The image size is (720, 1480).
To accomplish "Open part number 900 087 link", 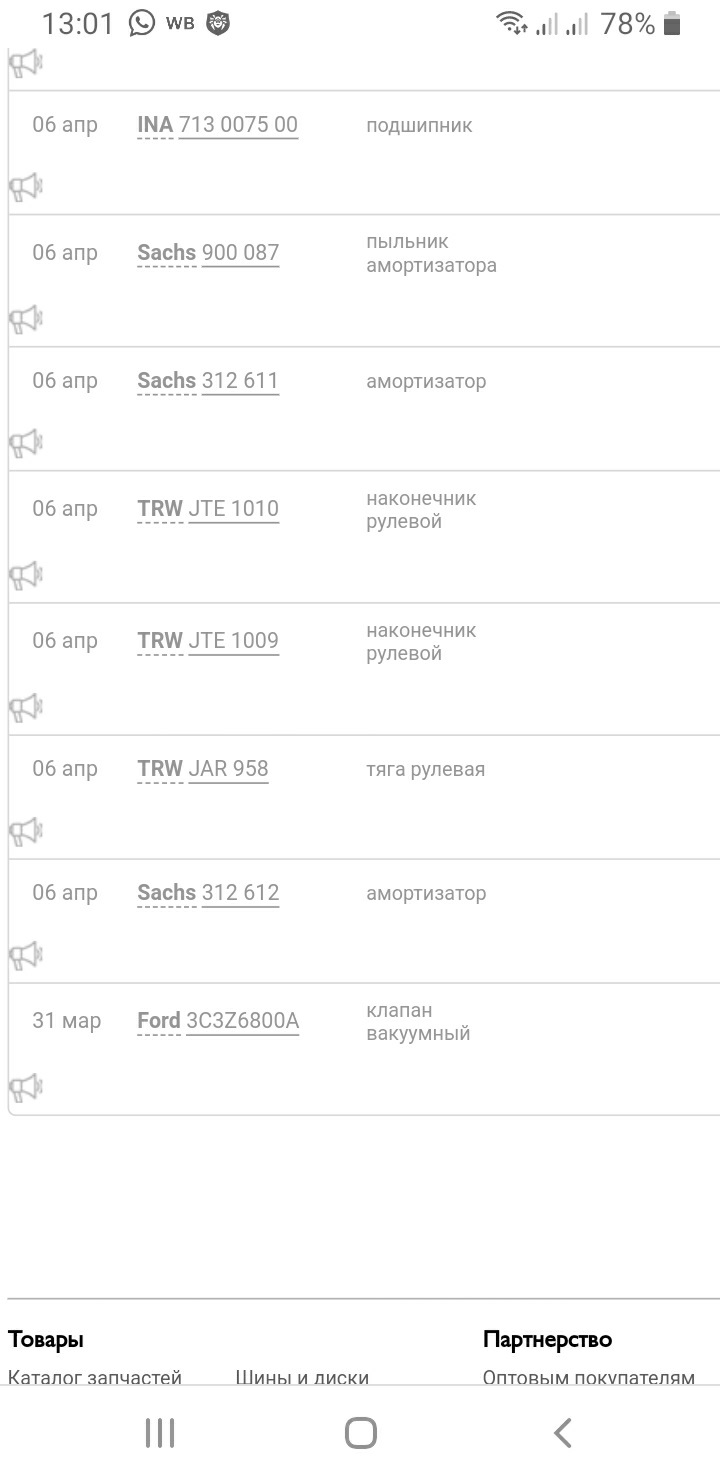I will 240,253.
